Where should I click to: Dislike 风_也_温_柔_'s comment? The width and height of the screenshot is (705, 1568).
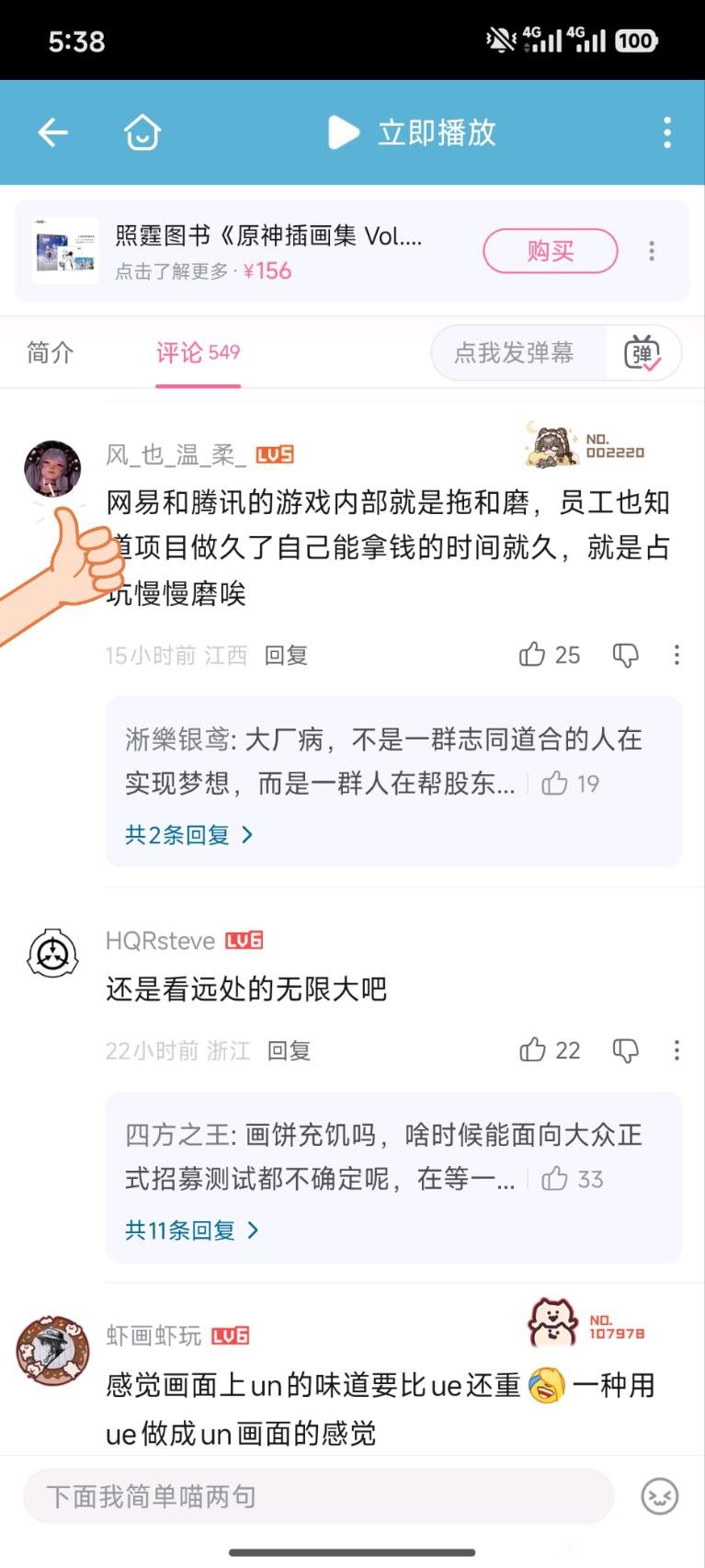(625, 654)
